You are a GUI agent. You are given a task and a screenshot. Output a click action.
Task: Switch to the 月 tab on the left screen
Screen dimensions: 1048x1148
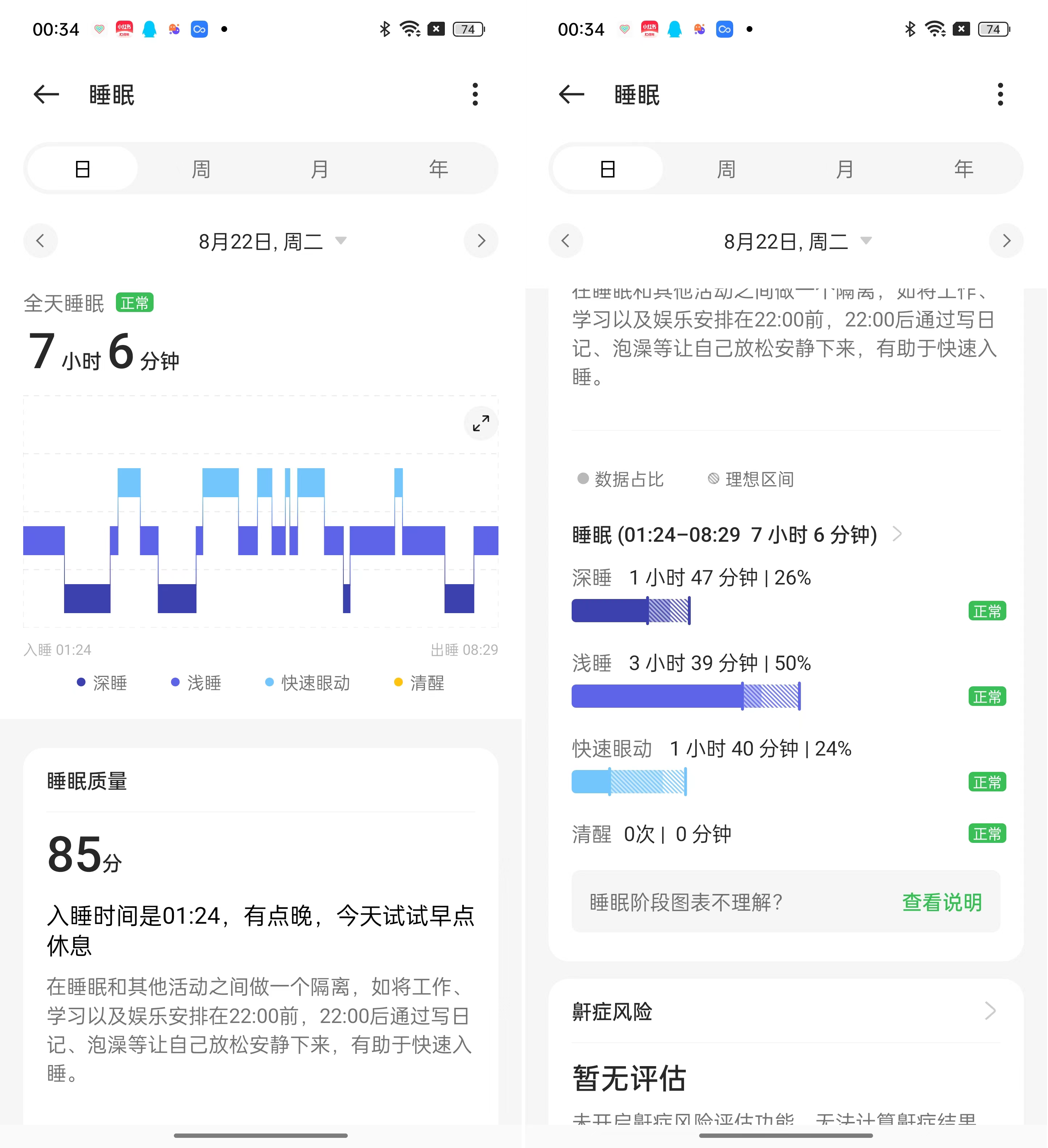(320, 169)
